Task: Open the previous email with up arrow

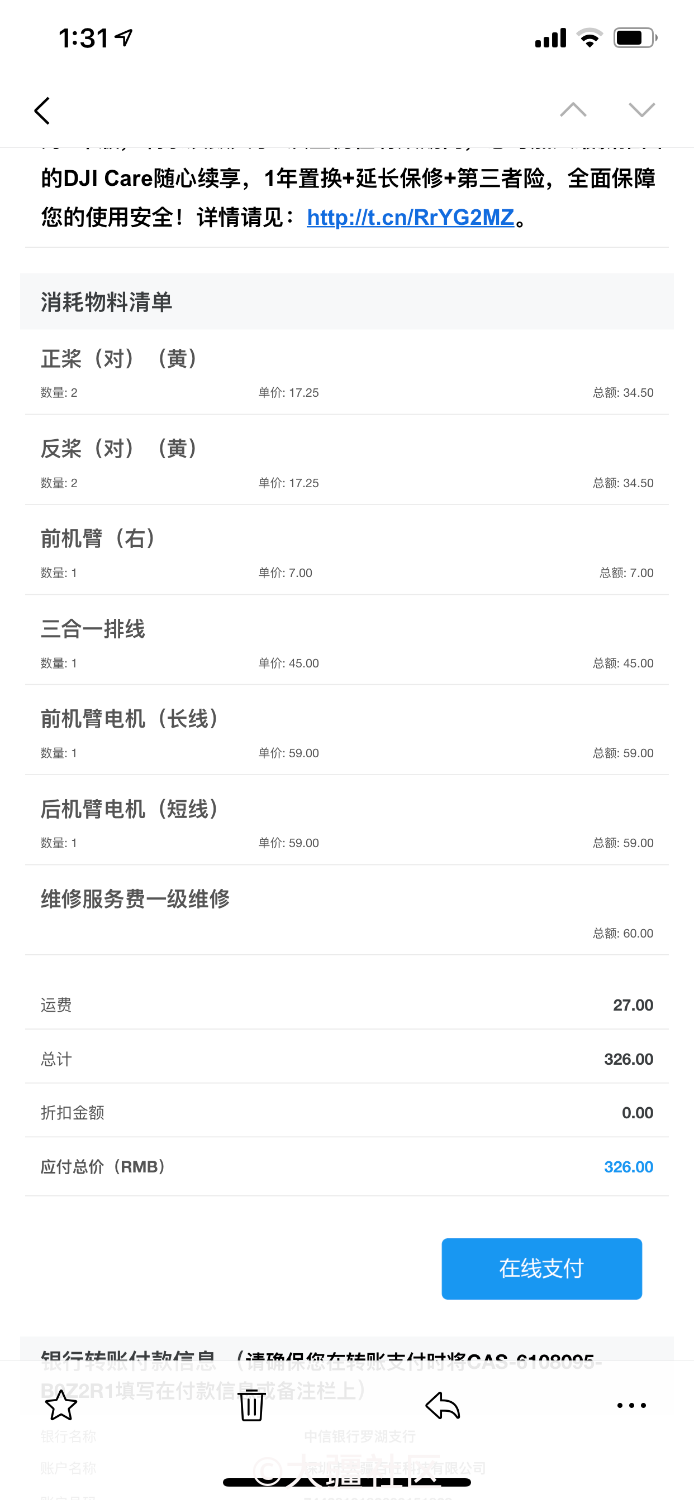Action: point(573,110)
